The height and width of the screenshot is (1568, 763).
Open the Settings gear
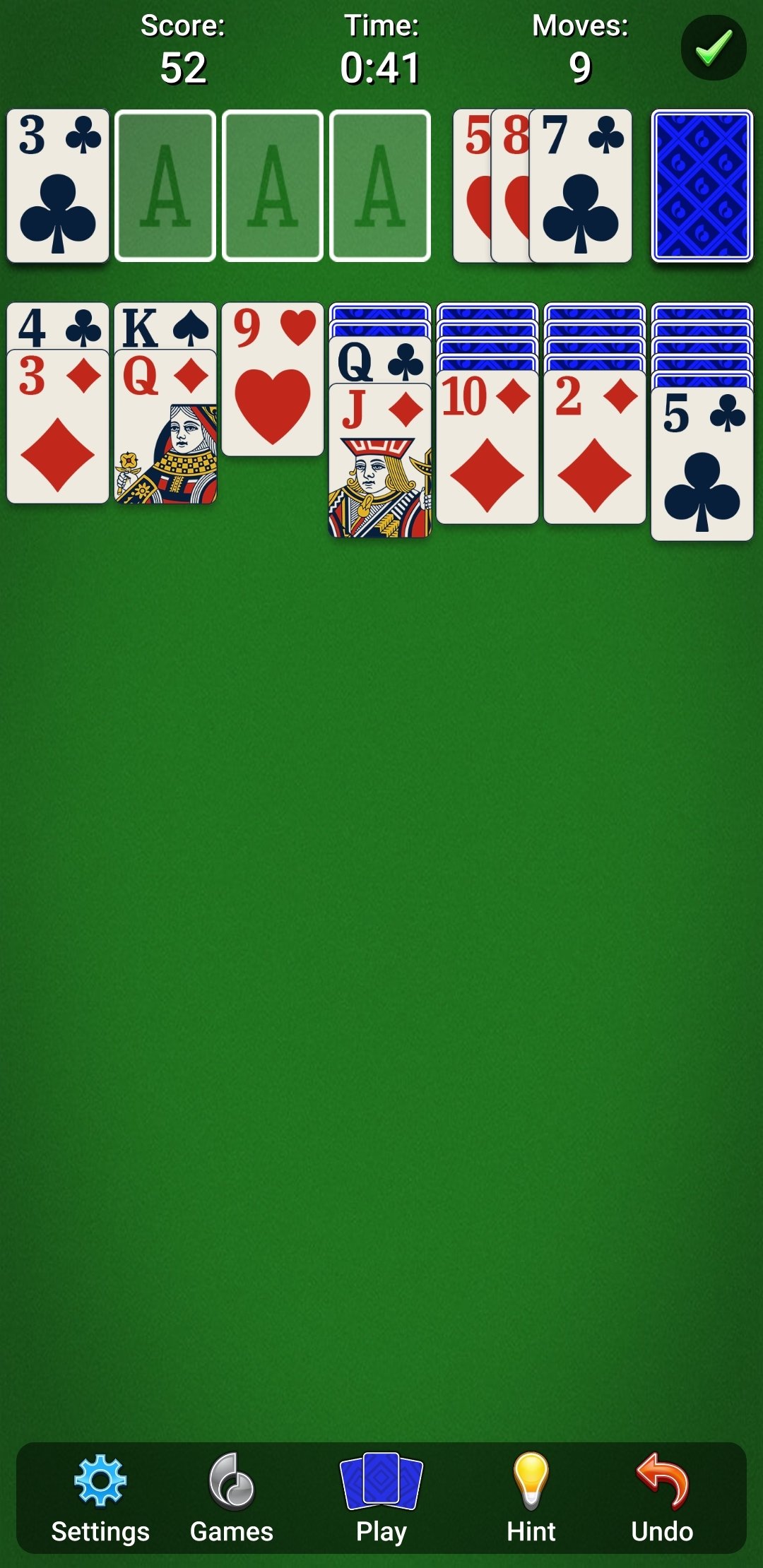(x=100, y=1497)
